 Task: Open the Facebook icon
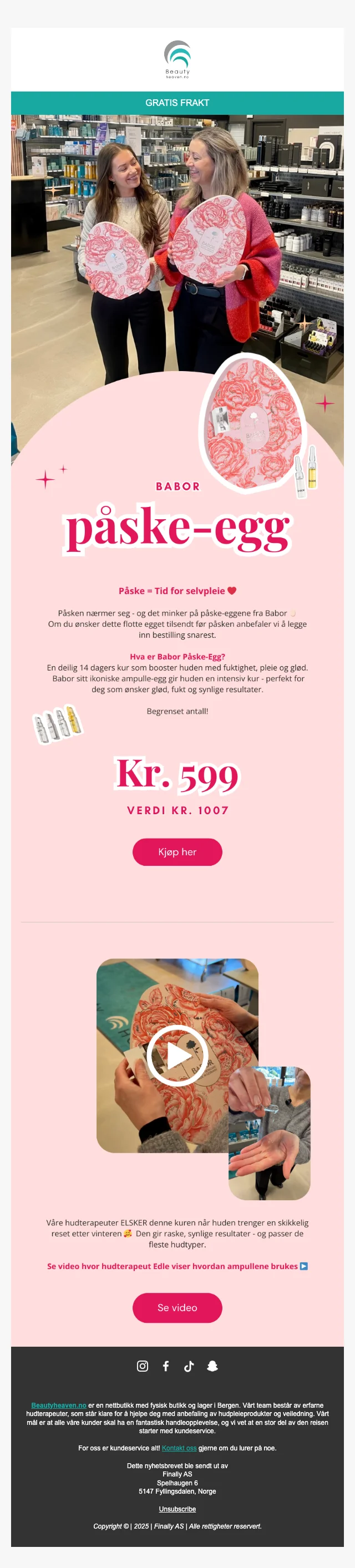(x=166, y=1366)
